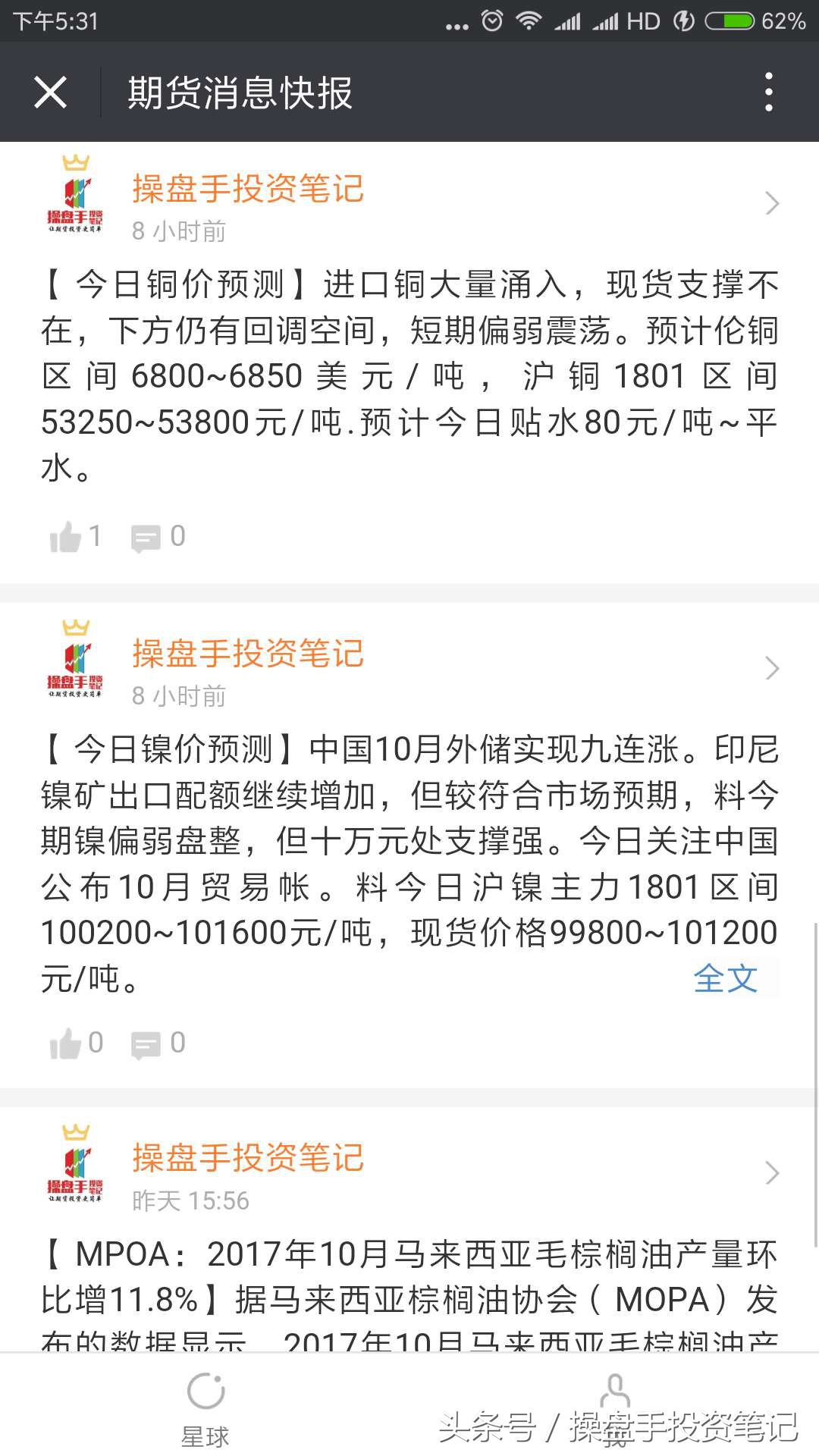This screenshot has width=819, height=1456.
Task: Tap 全文 to show full nickel article
Action: pyautogui.click(x=726, y=979)
